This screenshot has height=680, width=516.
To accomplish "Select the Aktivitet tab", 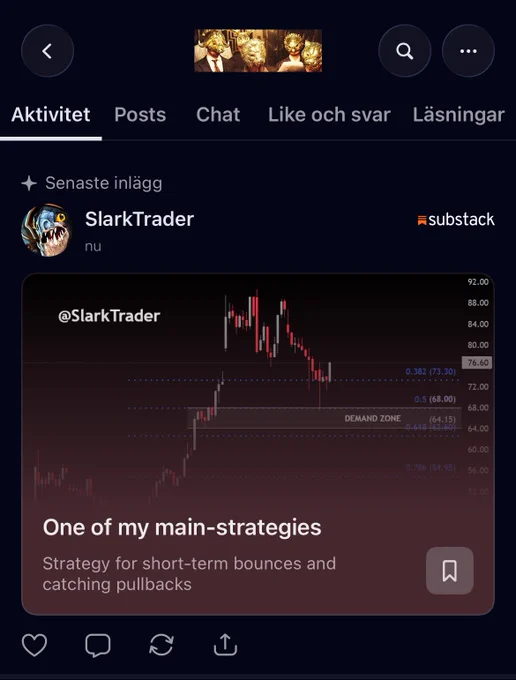I will point(51,115).
